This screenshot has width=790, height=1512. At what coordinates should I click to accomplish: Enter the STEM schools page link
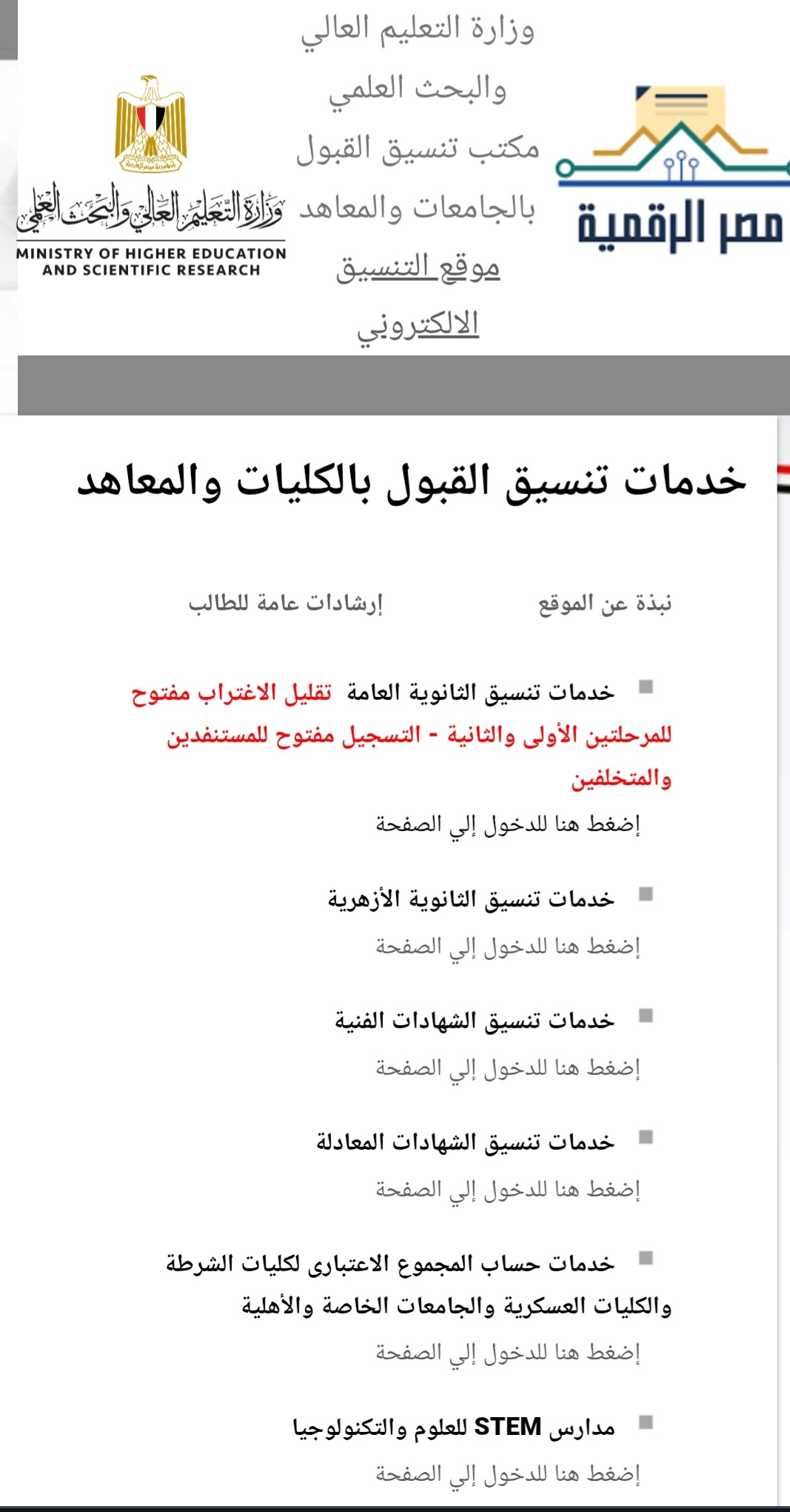click(x=507, y=1473)
